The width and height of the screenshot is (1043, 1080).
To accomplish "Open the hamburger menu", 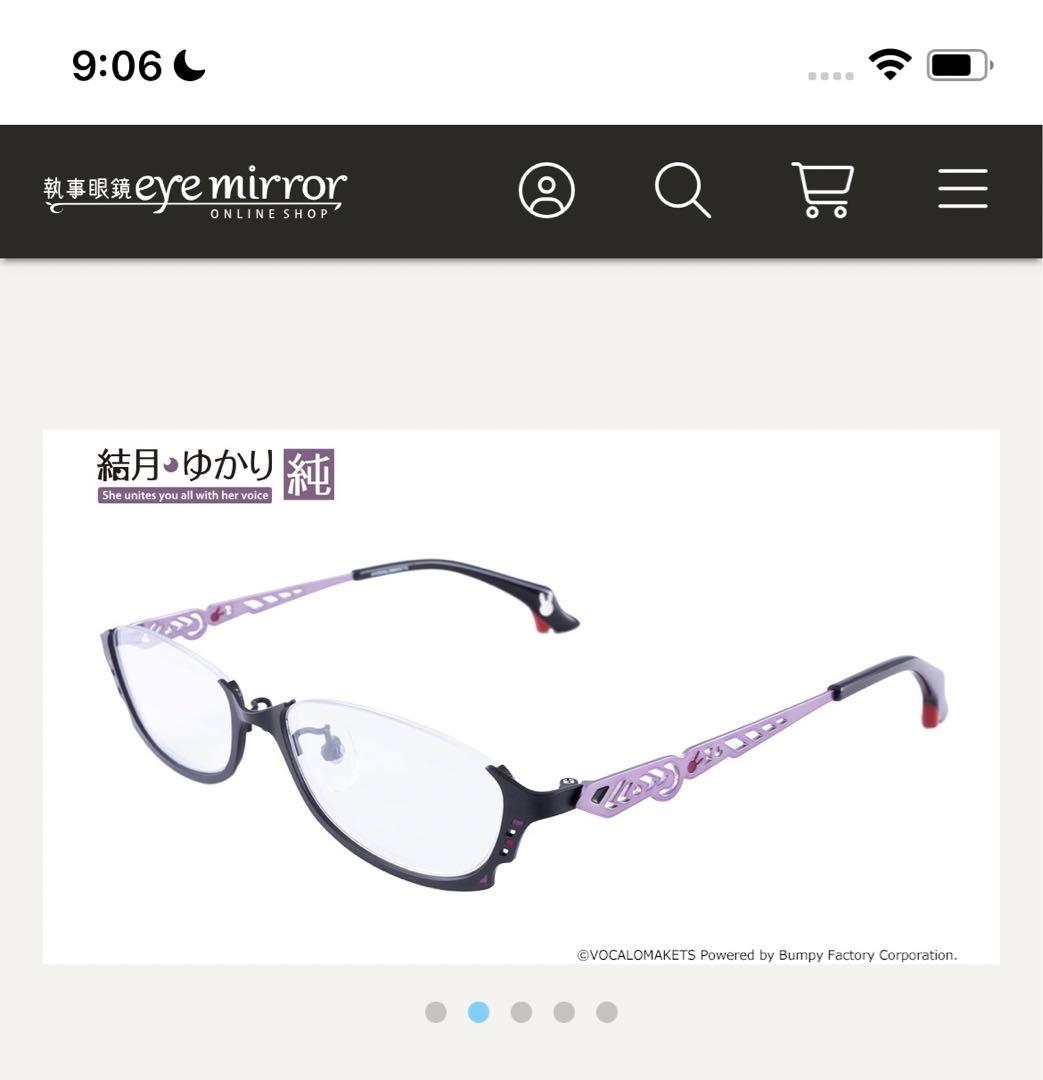I will 962,189.
